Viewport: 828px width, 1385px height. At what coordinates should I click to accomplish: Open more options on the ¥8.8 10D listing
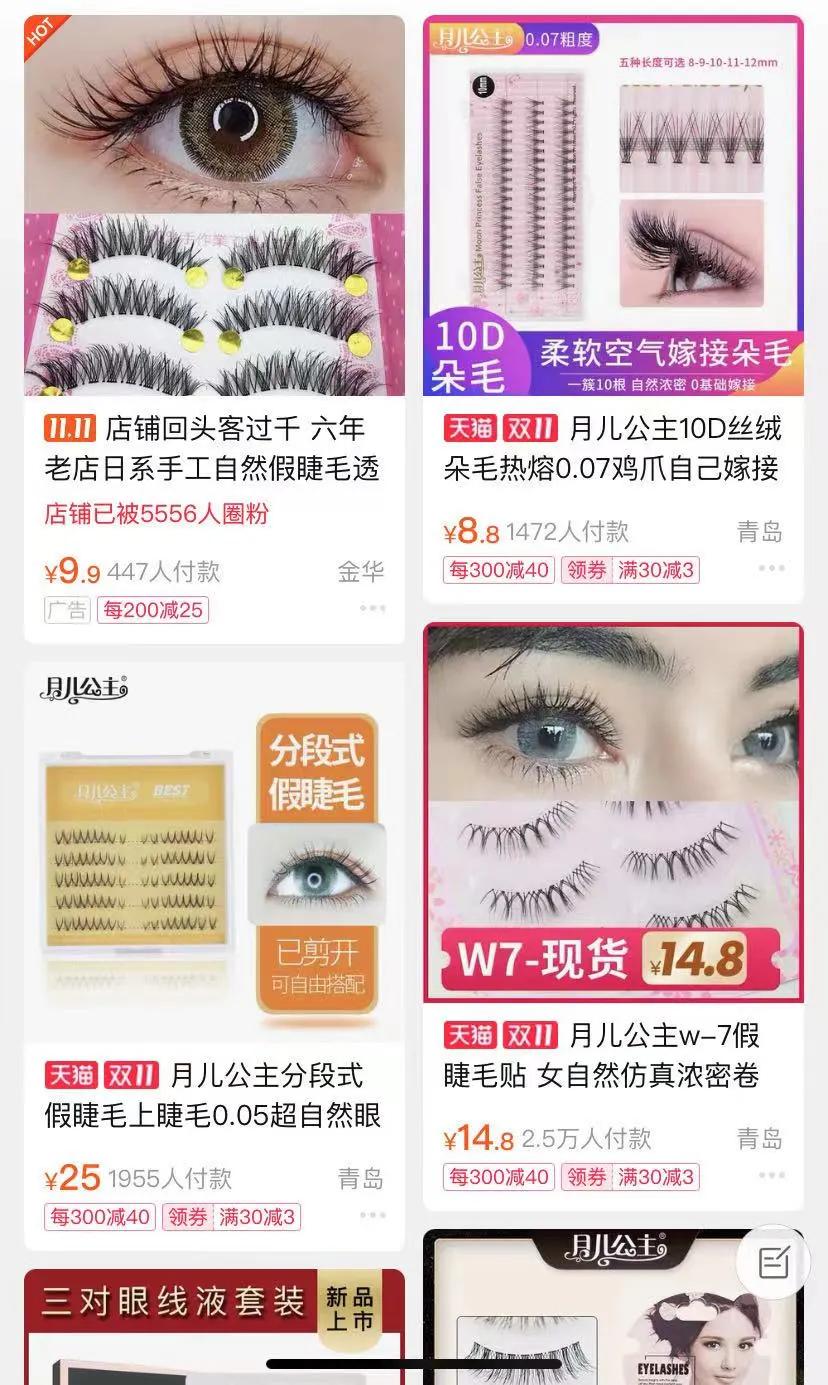pyautogui.click(x=770, y=567)
